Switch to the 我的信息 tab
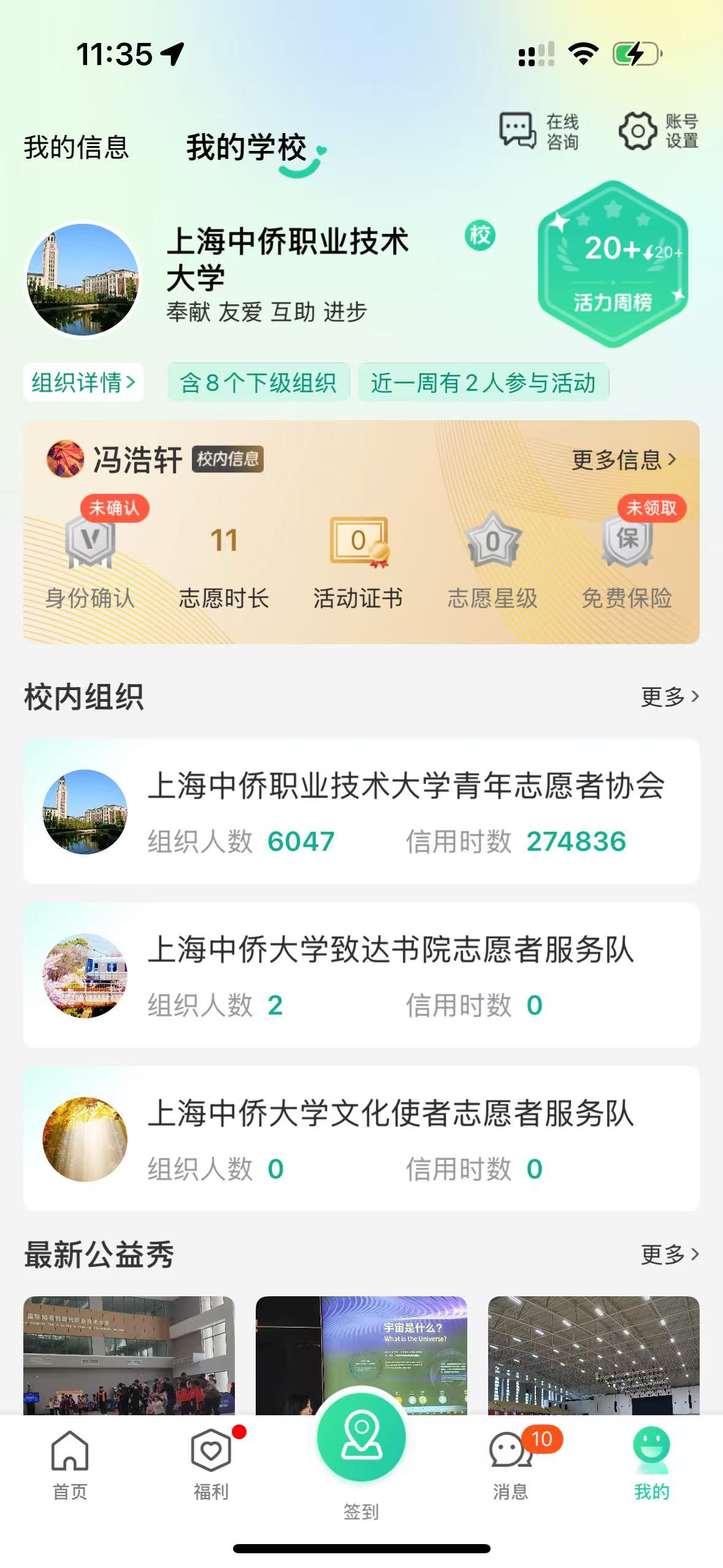 [x=76, y=148]
